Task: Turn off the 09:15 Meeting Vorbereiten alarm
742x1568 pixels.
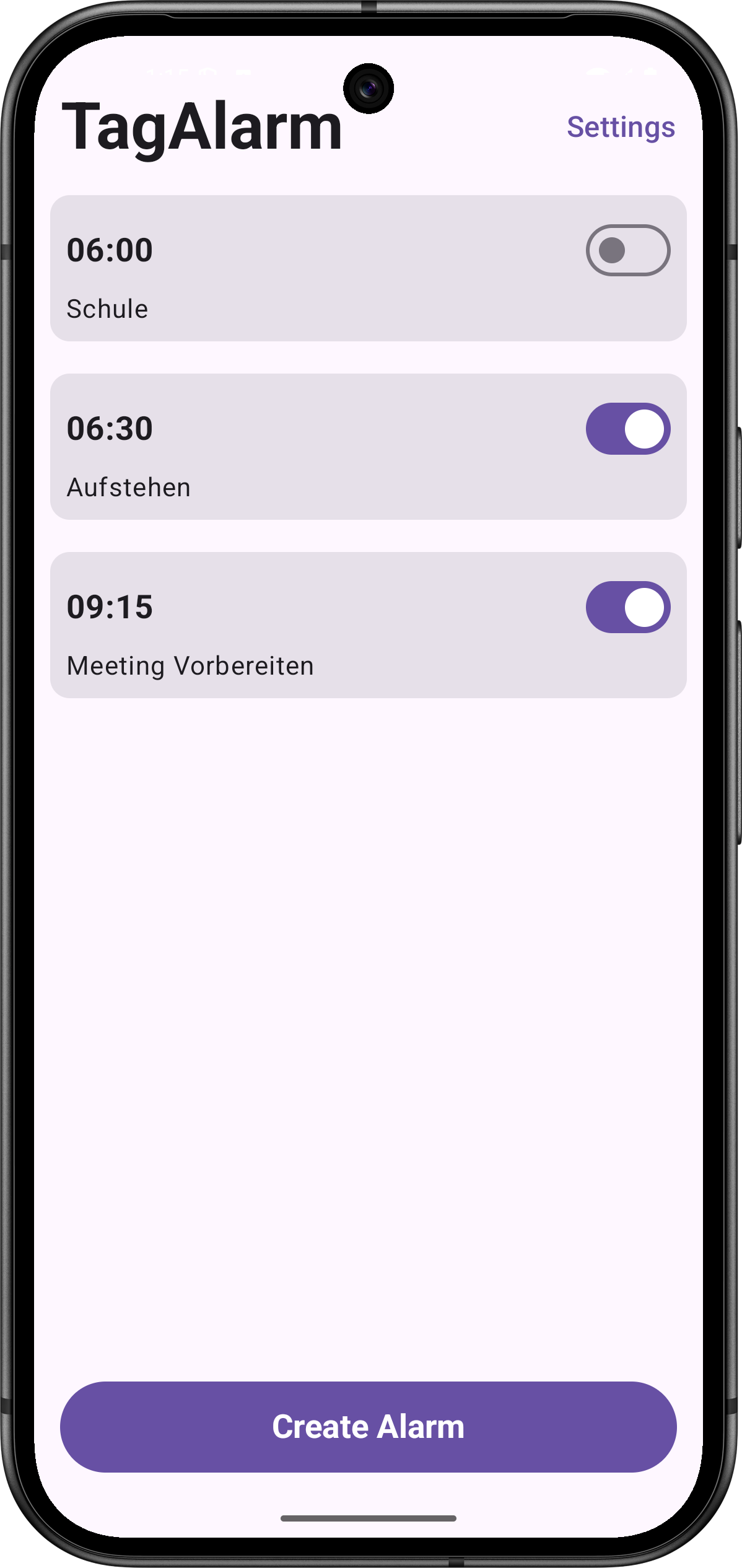Action: point(627,607)
